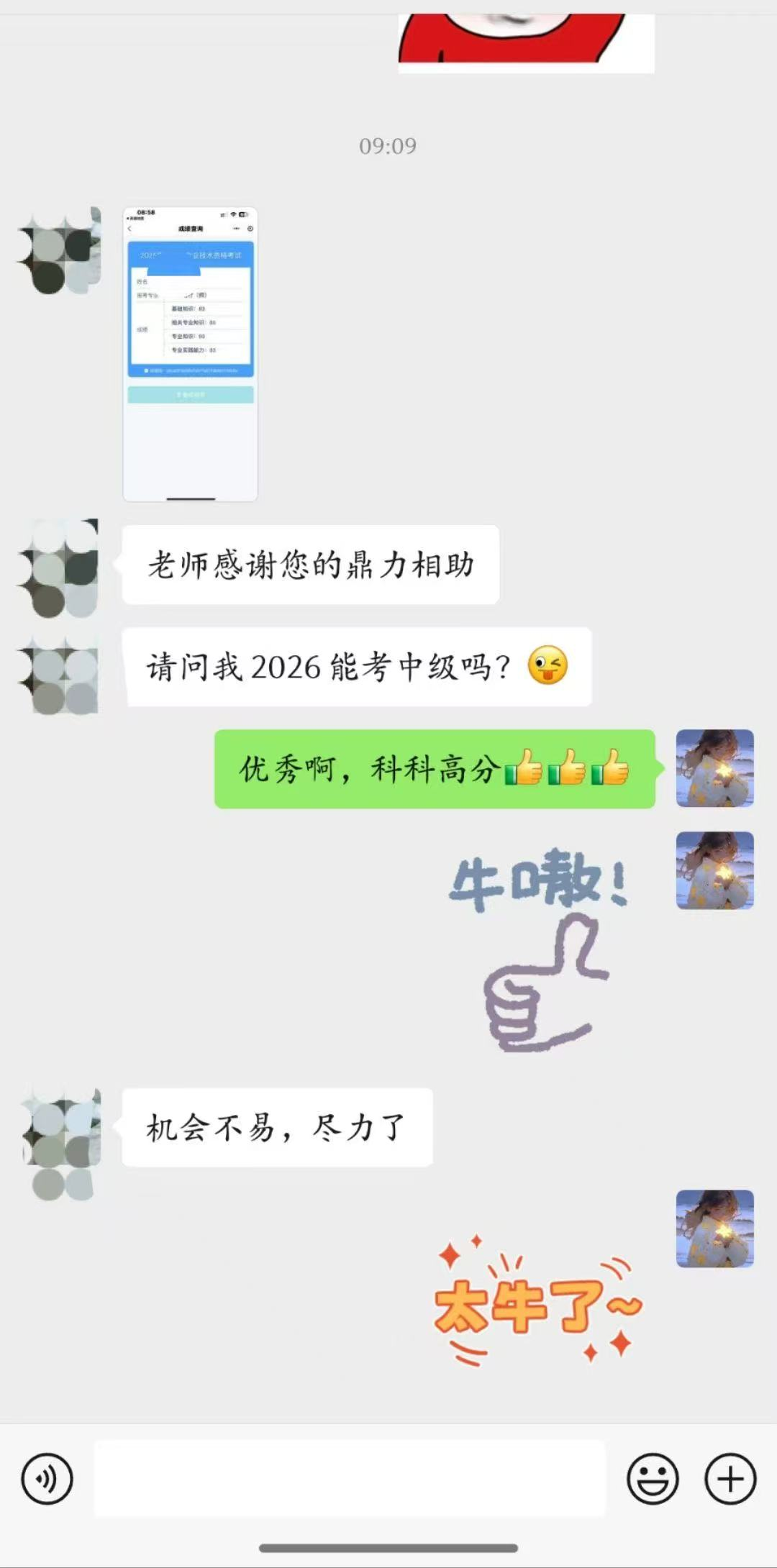Open the emoji sticker panel

coord(653,1479)
